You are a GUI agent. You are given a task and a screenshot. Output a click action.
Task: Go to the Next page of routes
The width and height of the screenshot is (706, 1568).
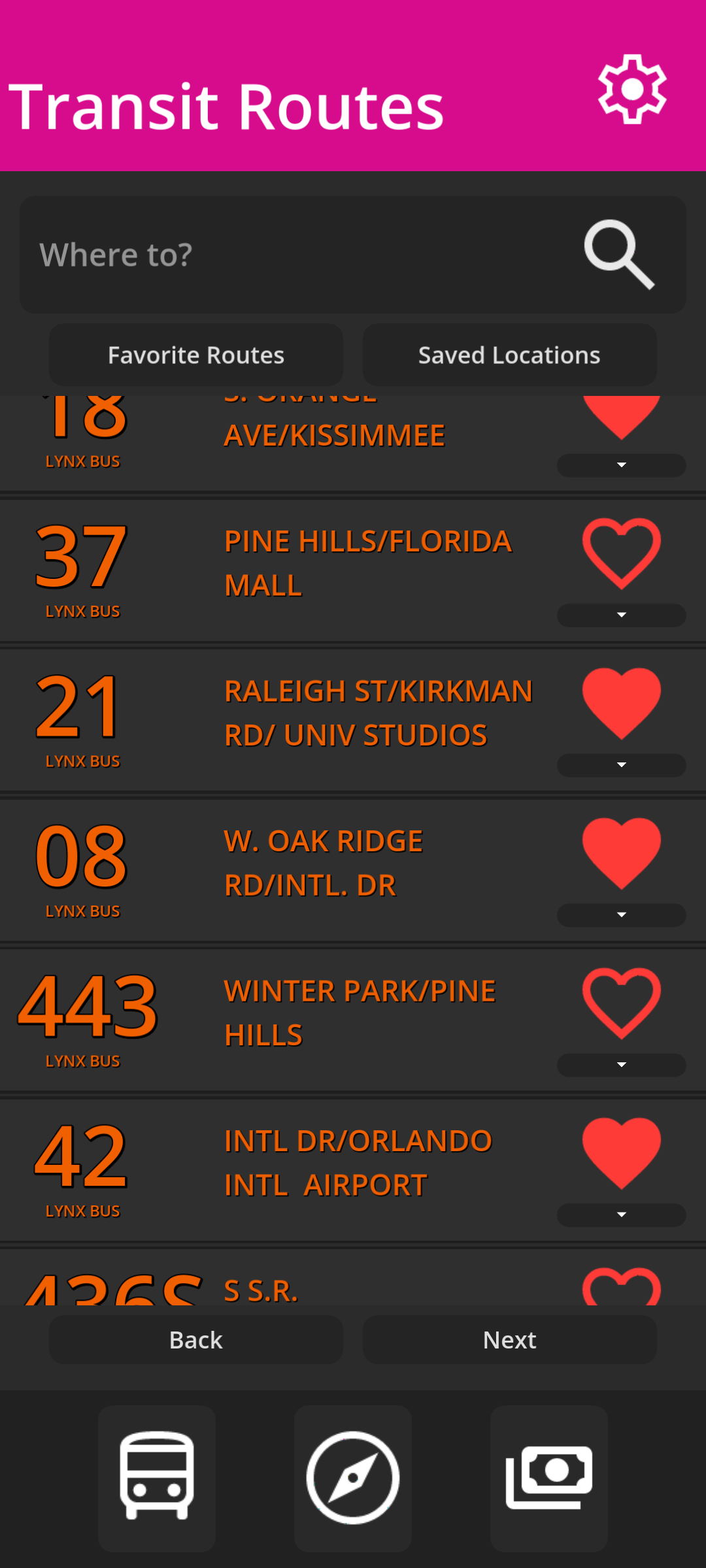[509, 1340]
